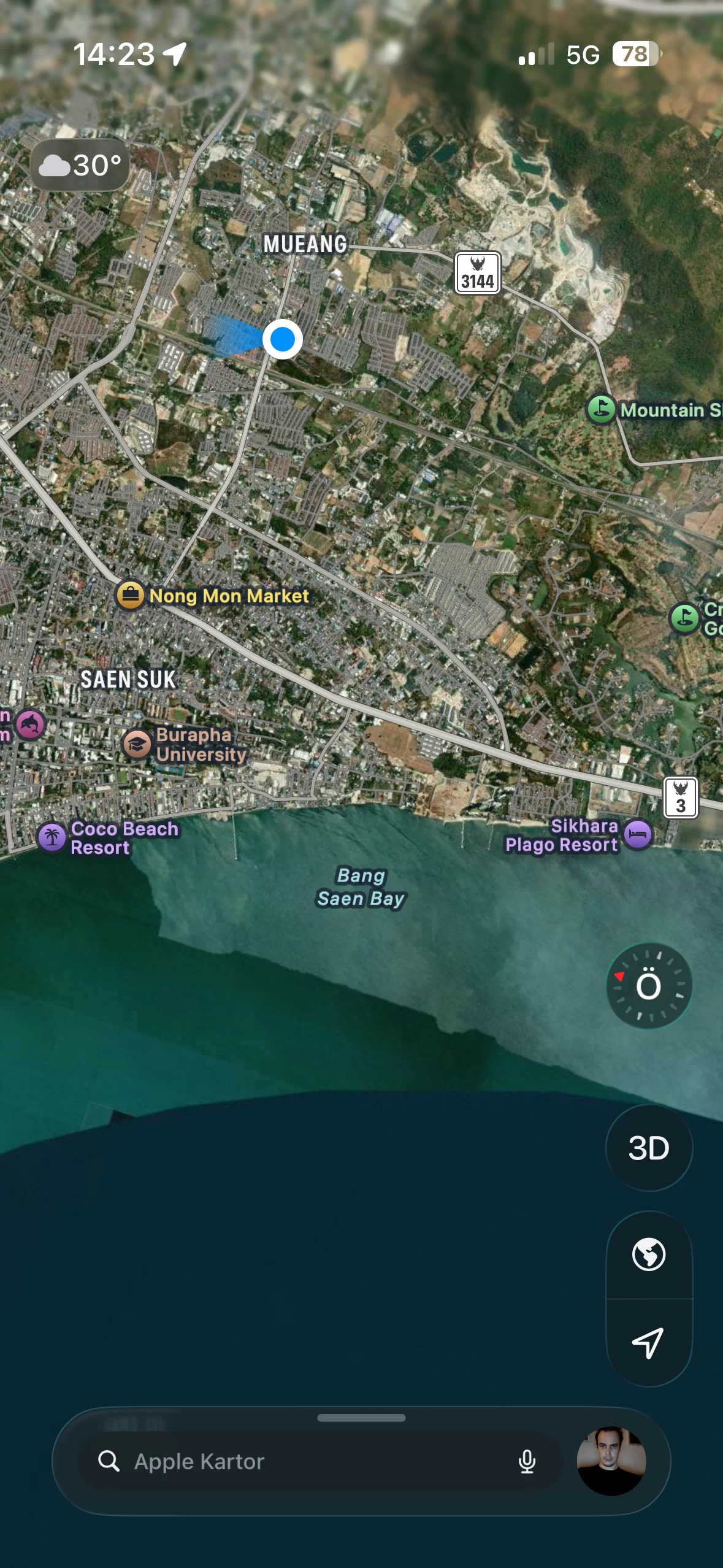Open the Apple Kartor search field
Image resolution: width=723 pixels, height=1568 pixels.
coord(307,1461)
